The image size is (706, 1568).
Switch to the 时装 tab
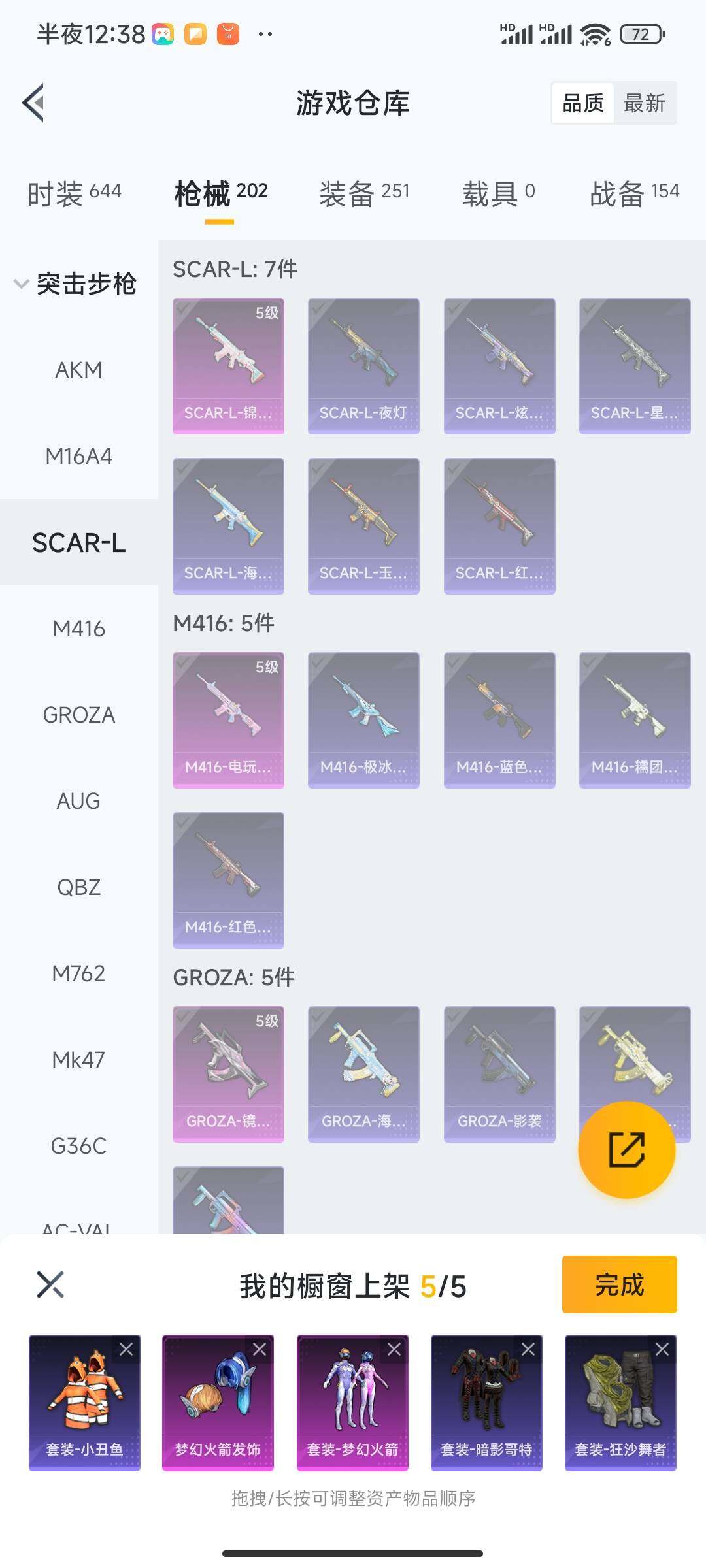point(74,193)
